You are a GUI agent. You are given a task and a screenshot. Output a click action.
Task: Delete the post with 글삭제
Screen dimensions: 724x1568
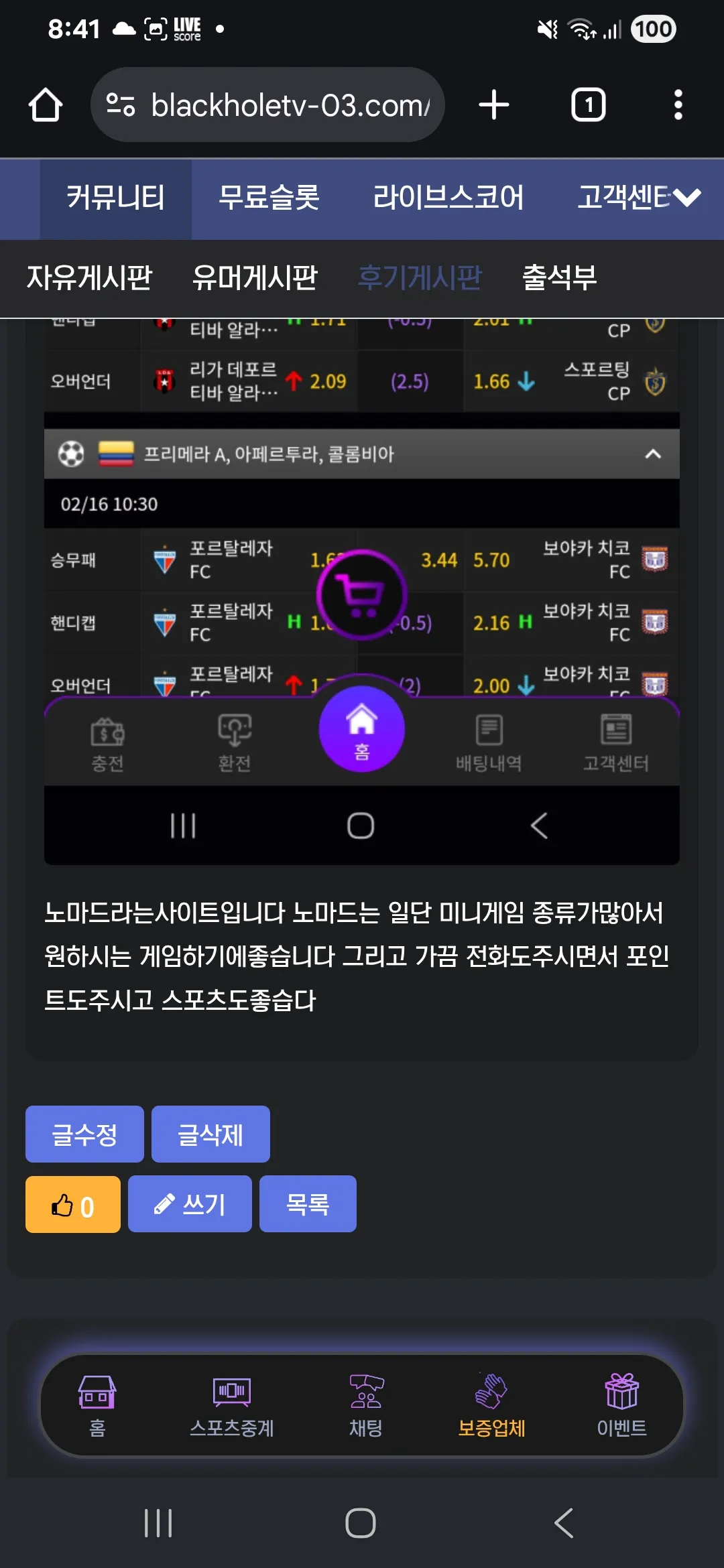coord(210,1134)
